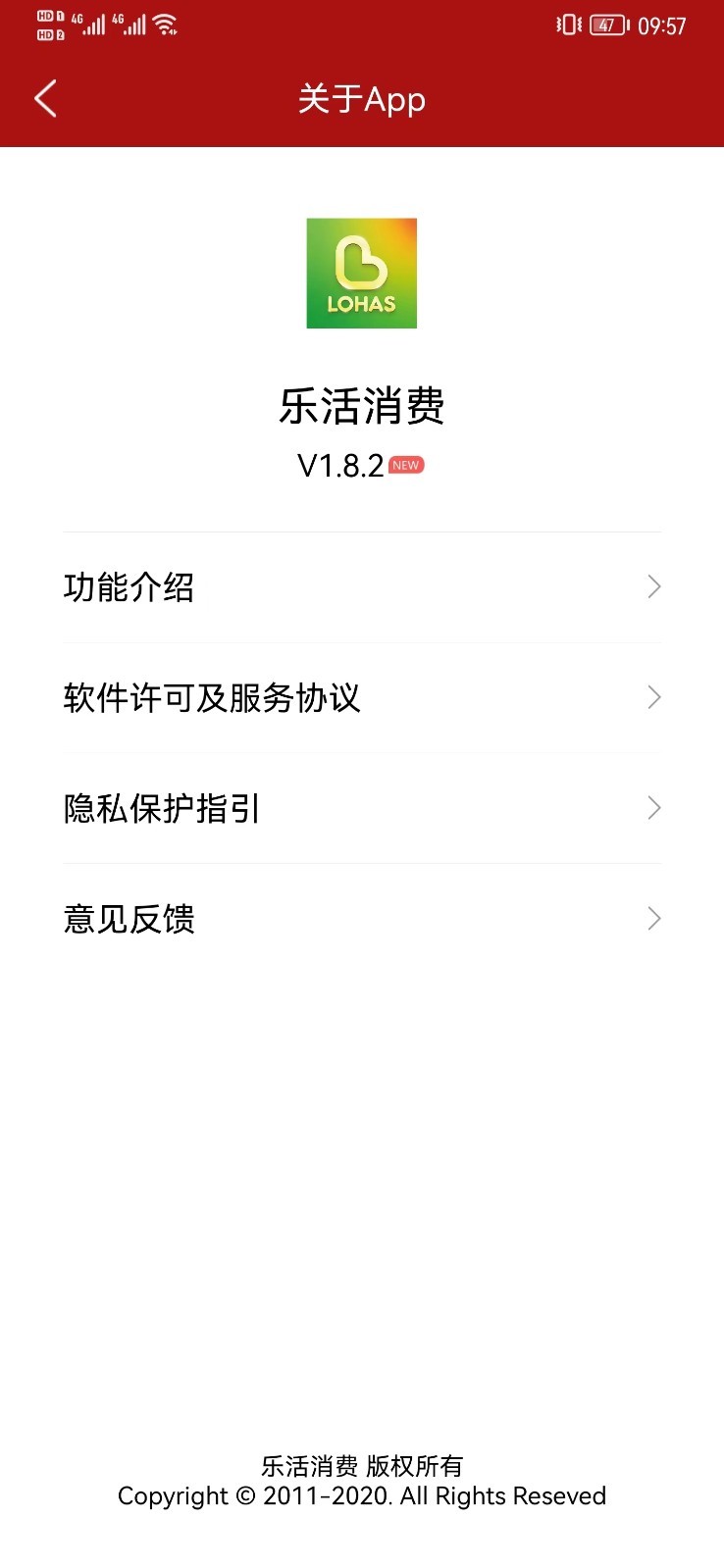Expand the chevron next to 功能介绍
Viewport: 724px width, 1568px height.
(653, 586)
